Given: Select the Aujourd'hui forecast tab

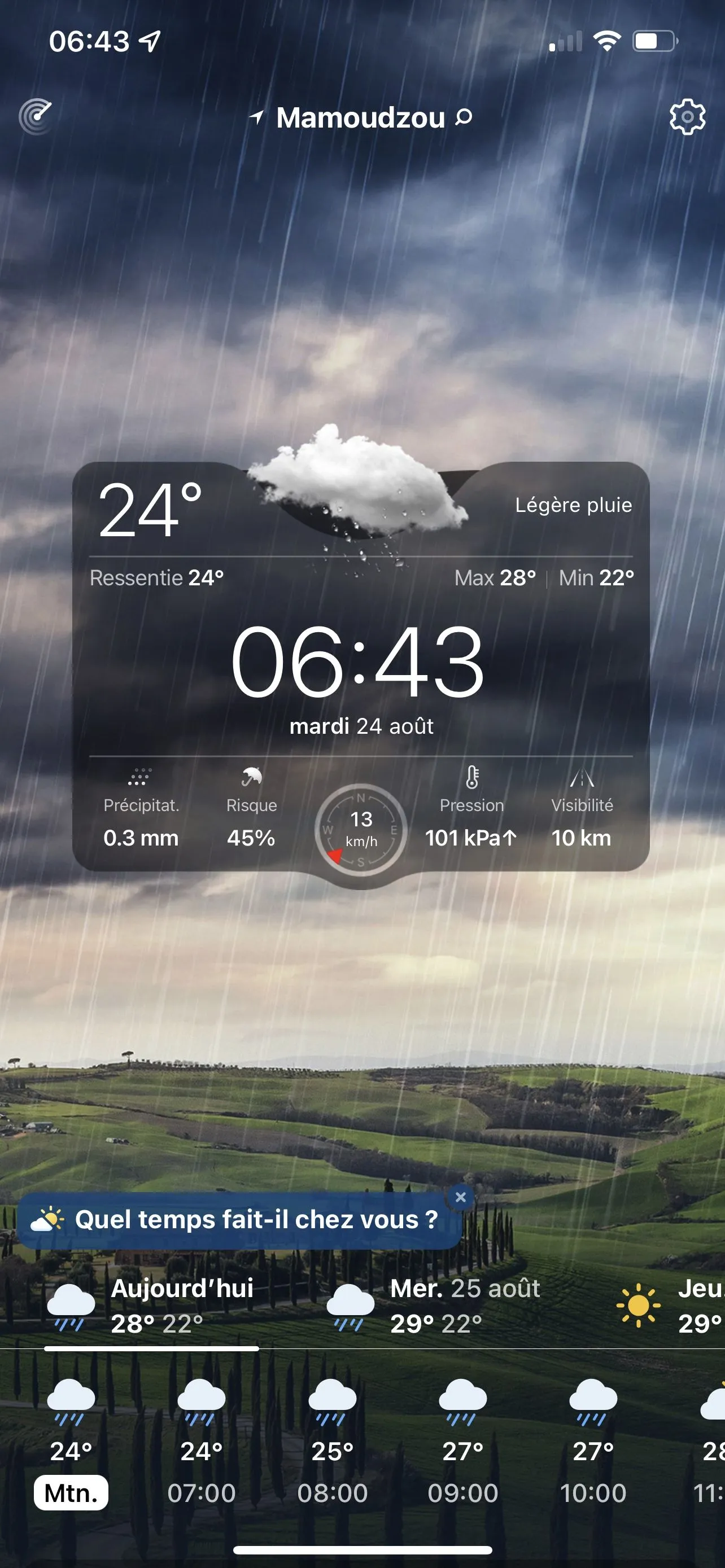Looking at the screenshot, I should click(x=152, y=1305).
